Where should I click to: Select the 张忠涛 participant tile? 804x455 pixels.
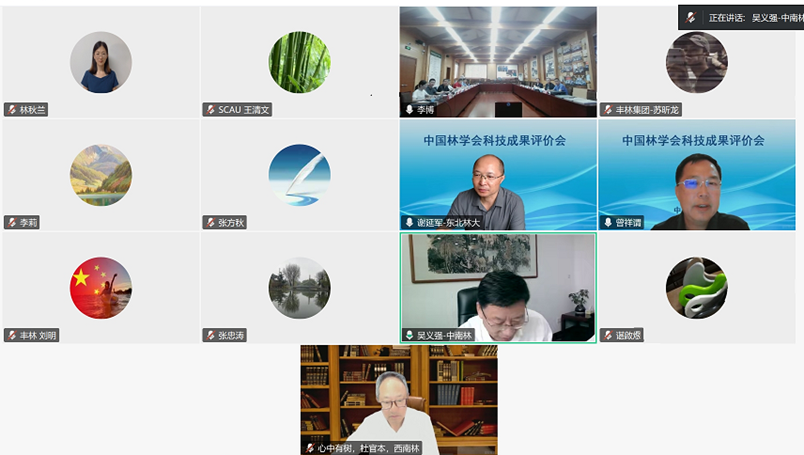click(299, 288)
